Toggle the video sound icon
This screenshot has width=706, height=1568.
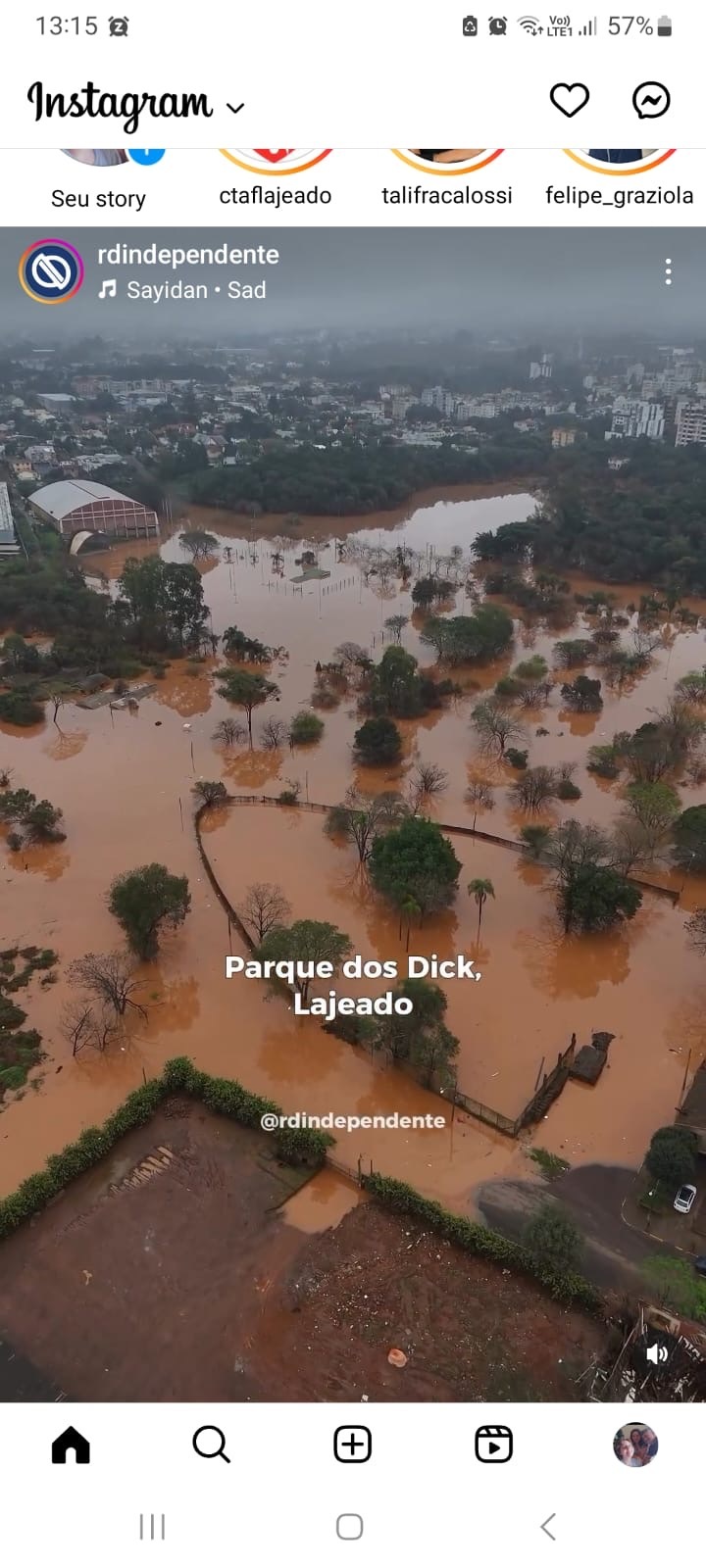[657, 1353]
